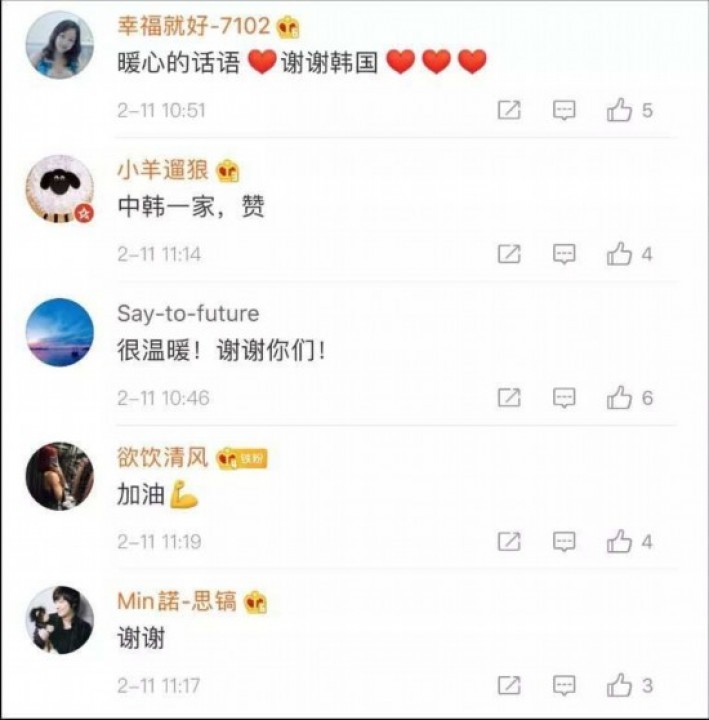Reply to 幸福就好-7102's comment
Viewport: 709px width, 720px height.
pyautogui.click(x=565, y=110)
